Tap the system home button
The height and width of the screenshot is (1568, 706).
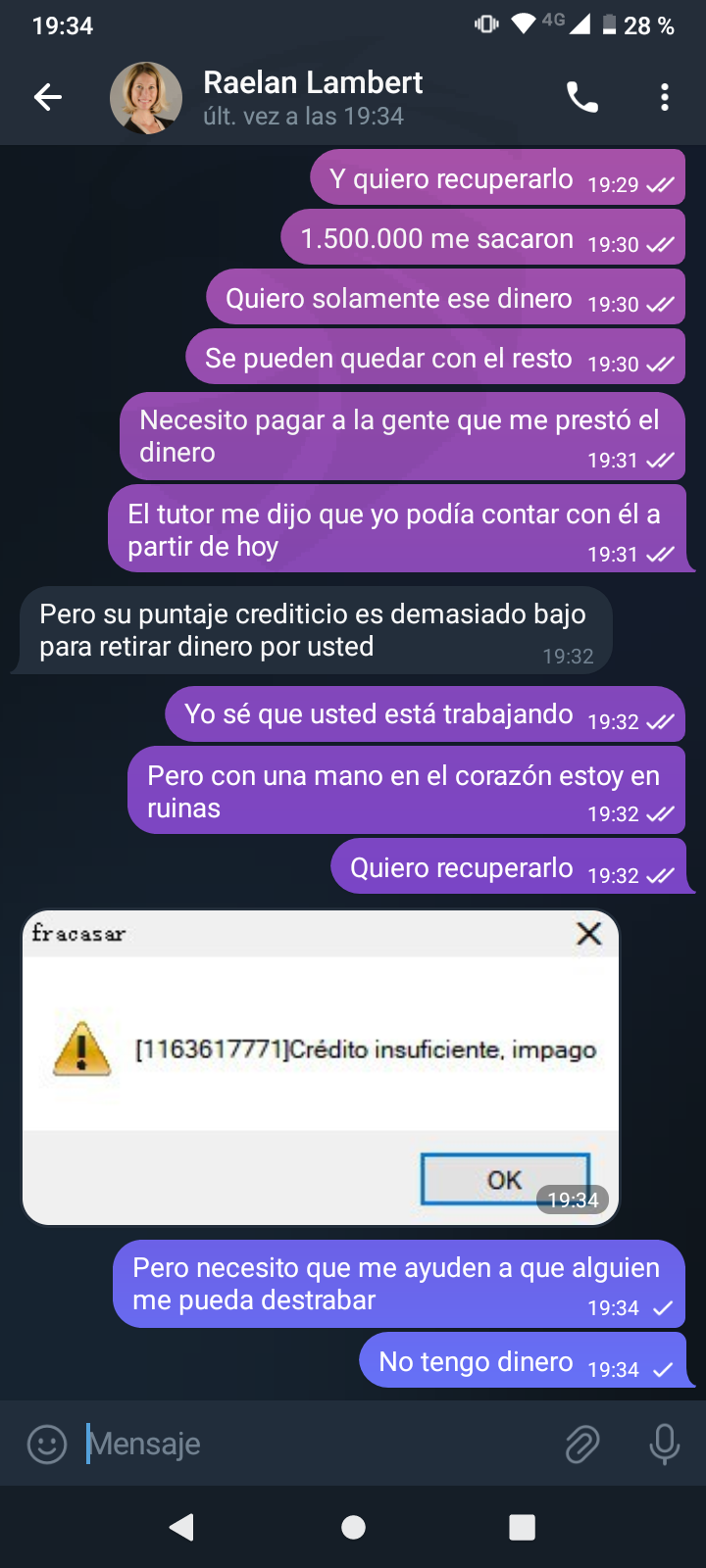353,1527
